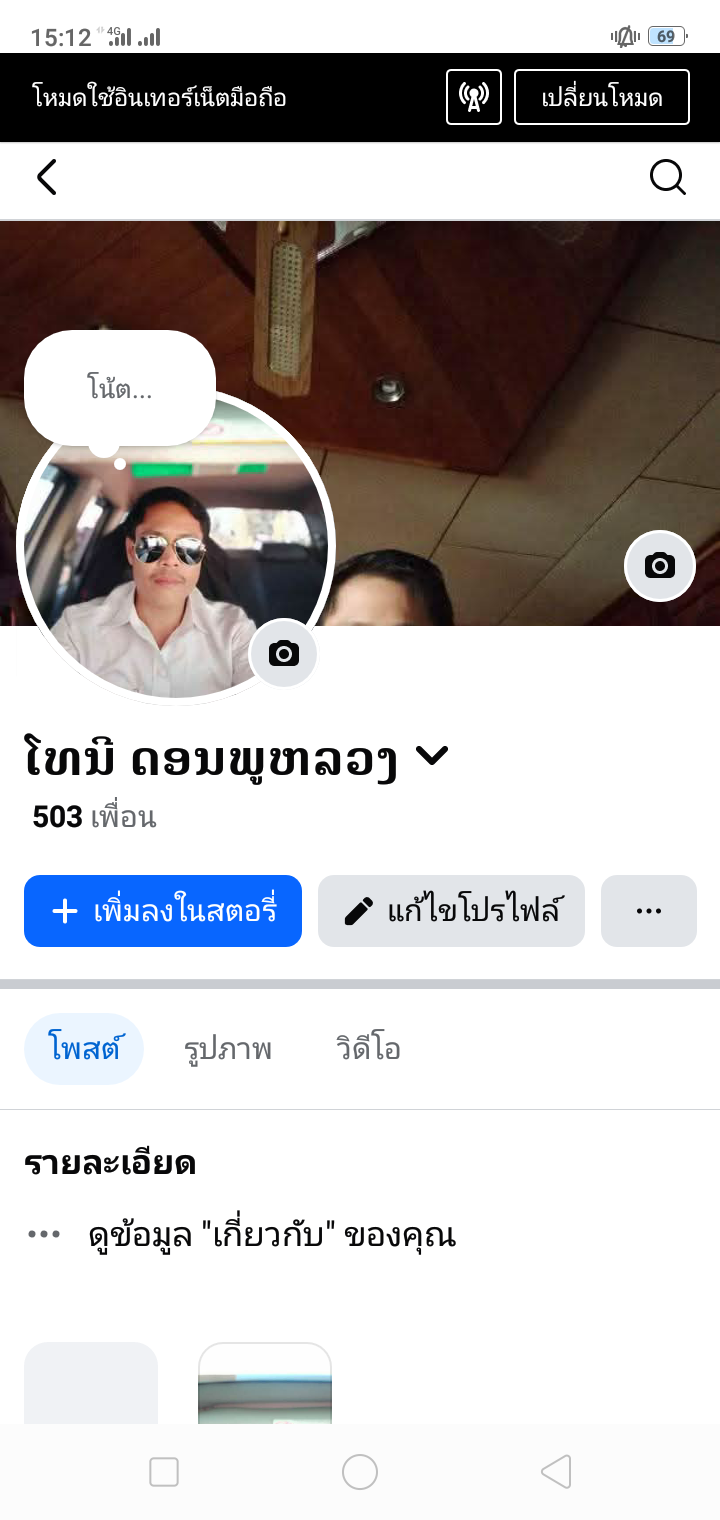Screen dimensions: 720x1520
Task: Open the โน้ต... note bubble
Action: (120, 389)
